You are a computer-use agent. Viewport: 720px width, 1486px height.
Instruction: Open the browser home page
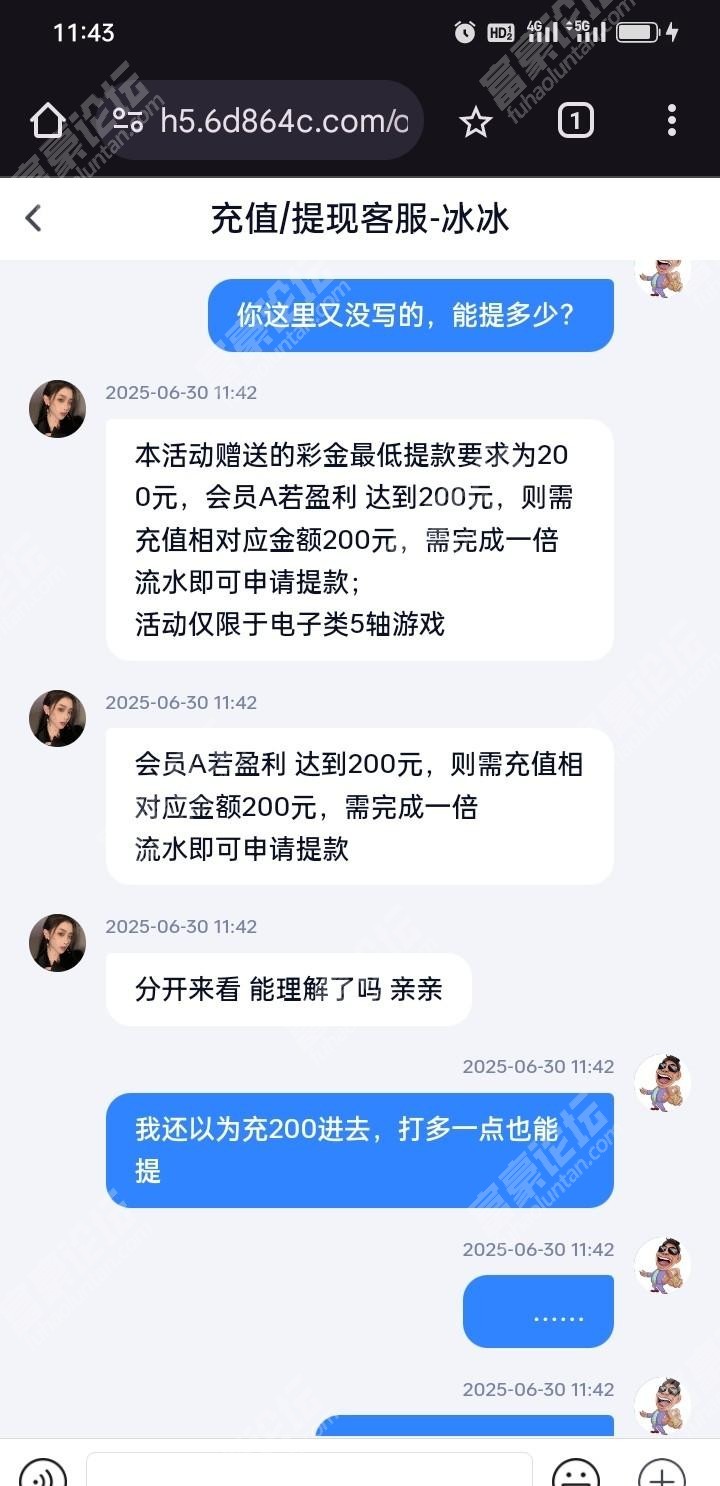tap(48, 121)
